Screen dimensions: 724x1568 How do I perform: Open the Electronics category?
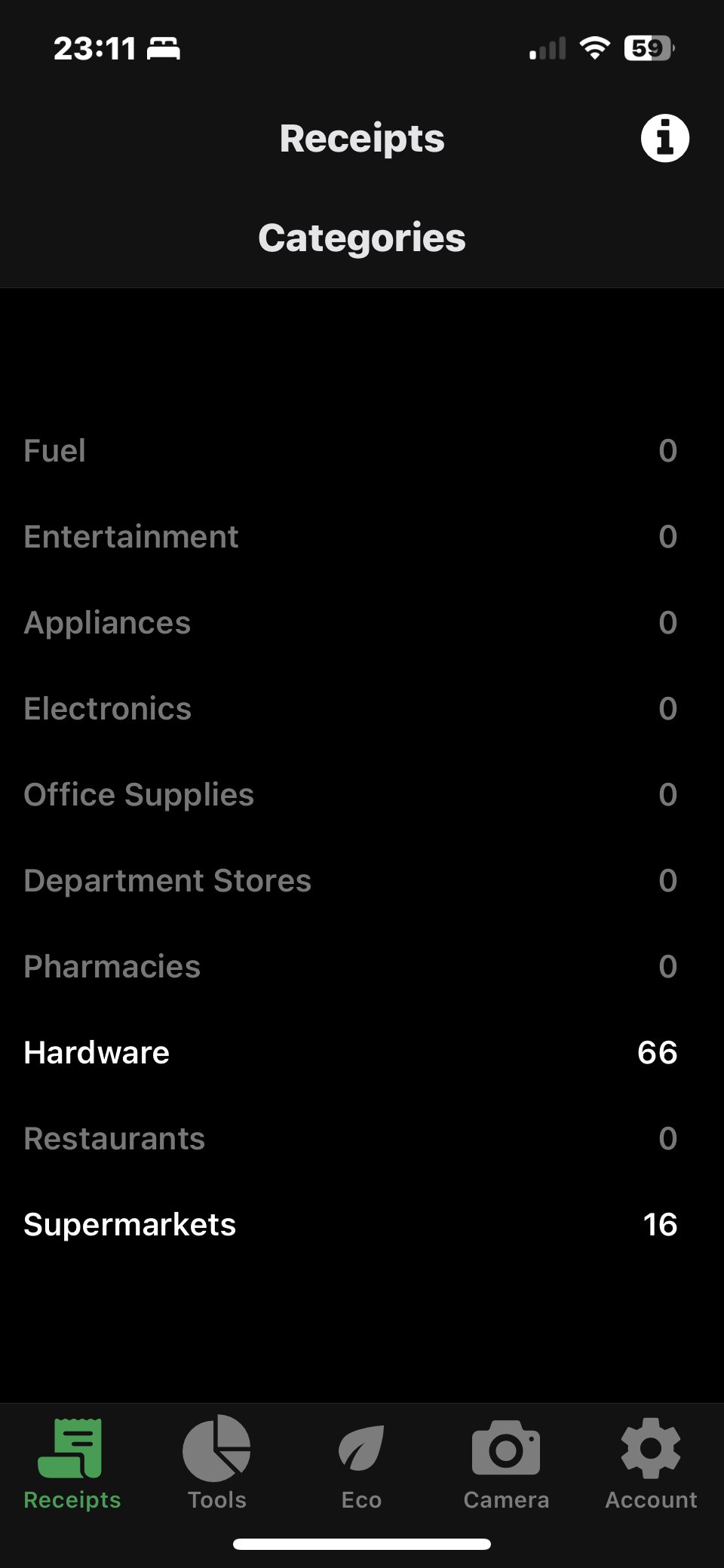362,708
